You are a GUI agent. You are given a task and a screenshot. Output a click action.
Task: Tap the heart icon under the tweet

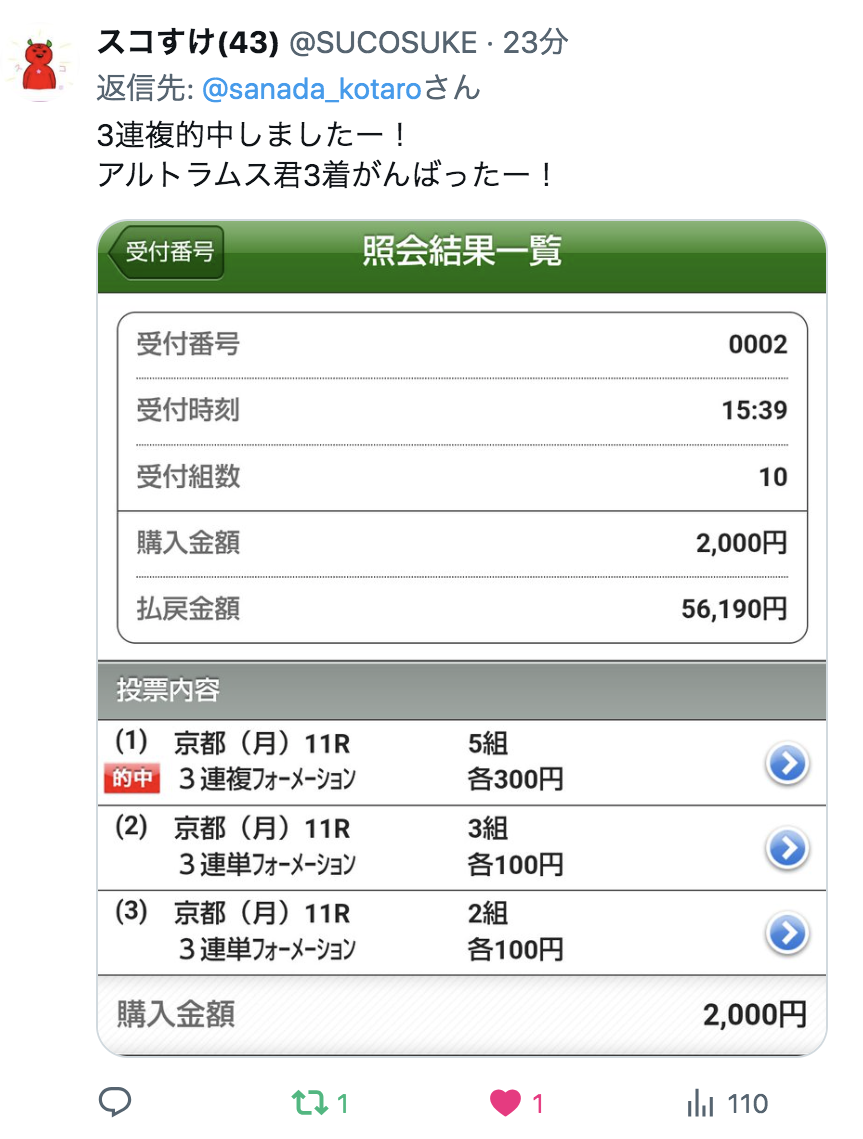tap(506, 1103)
